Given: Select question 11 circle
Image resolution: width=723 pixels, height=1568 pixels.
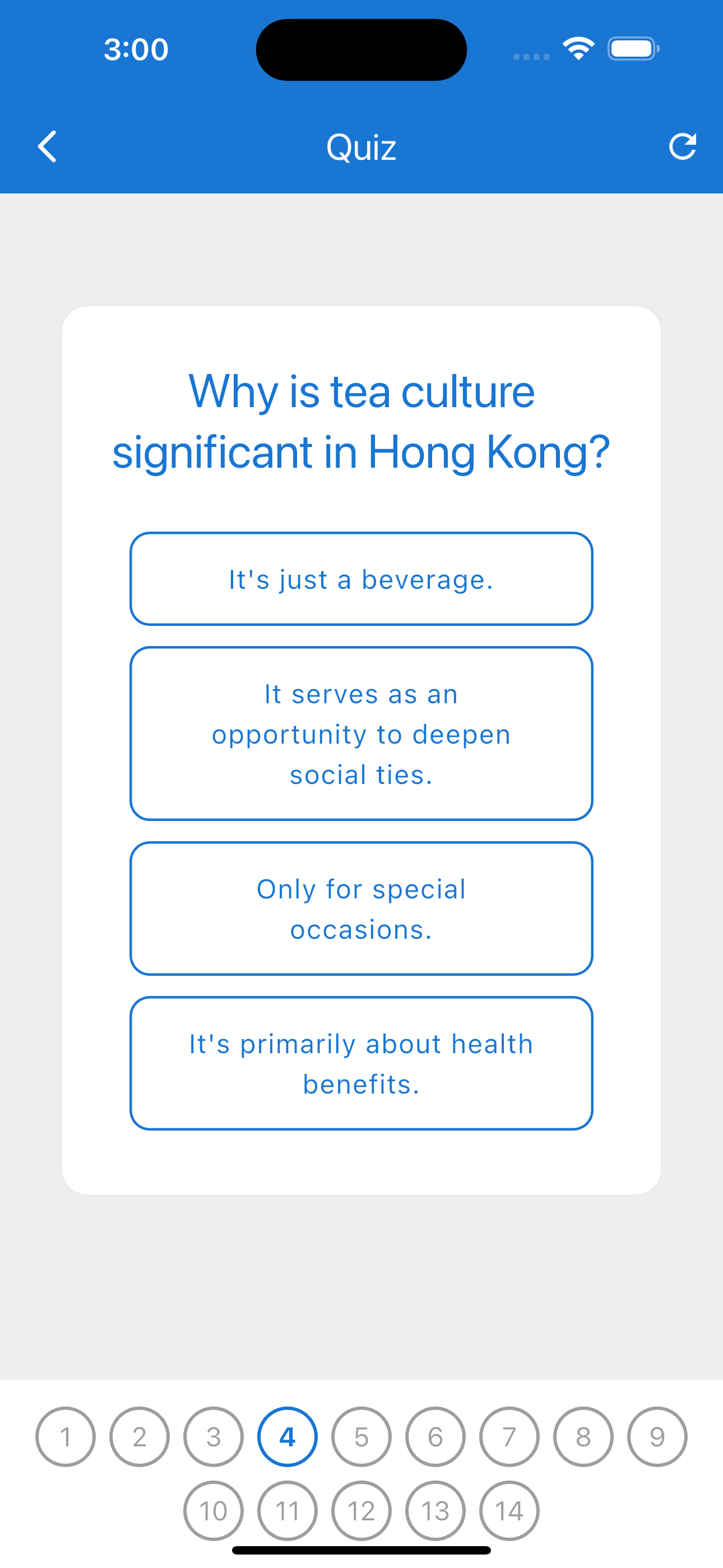Looking at the screenshot, I should [x=288, y=1511].
